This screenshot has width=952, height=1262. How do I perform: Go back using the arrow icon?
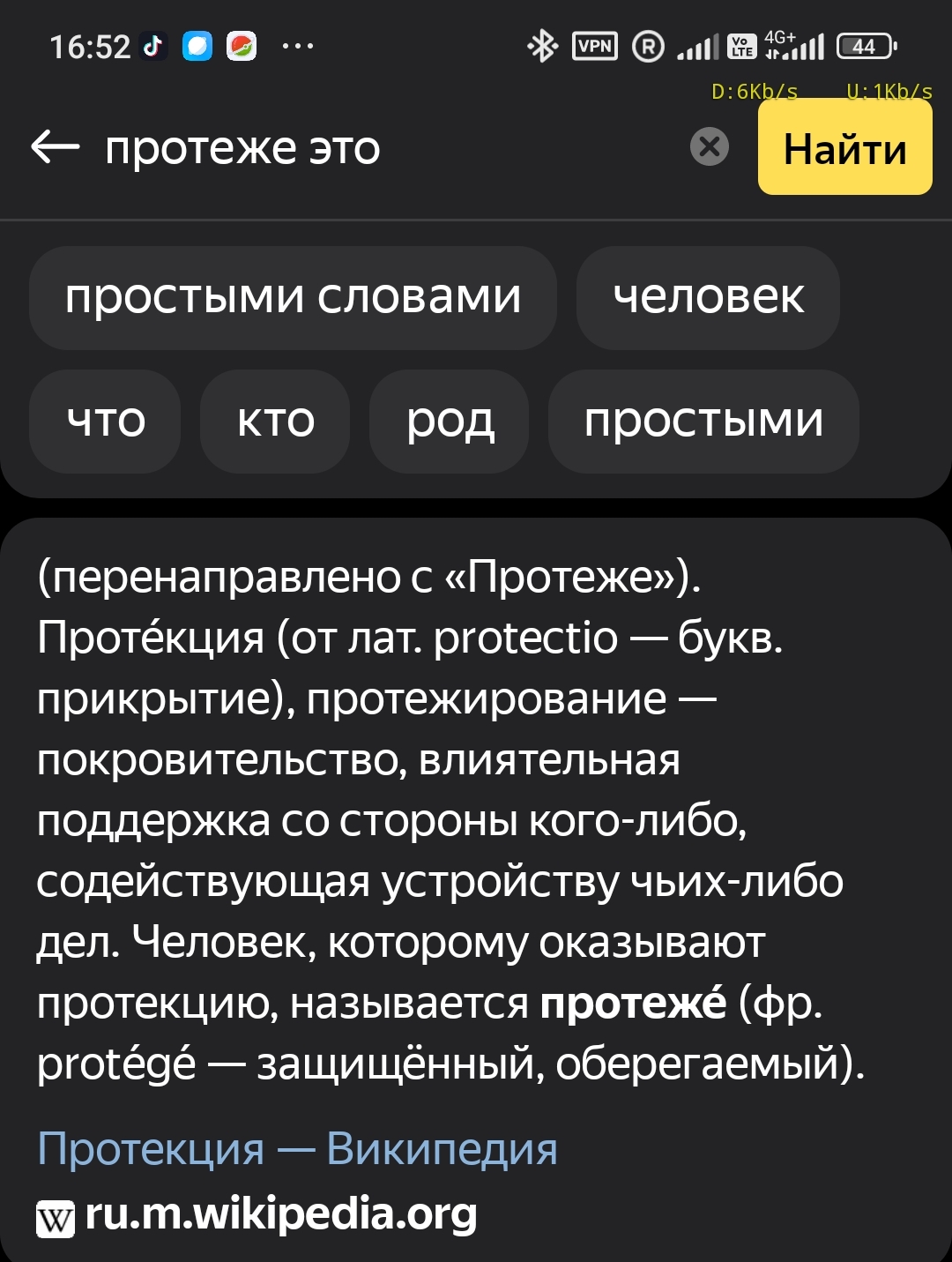55,147
